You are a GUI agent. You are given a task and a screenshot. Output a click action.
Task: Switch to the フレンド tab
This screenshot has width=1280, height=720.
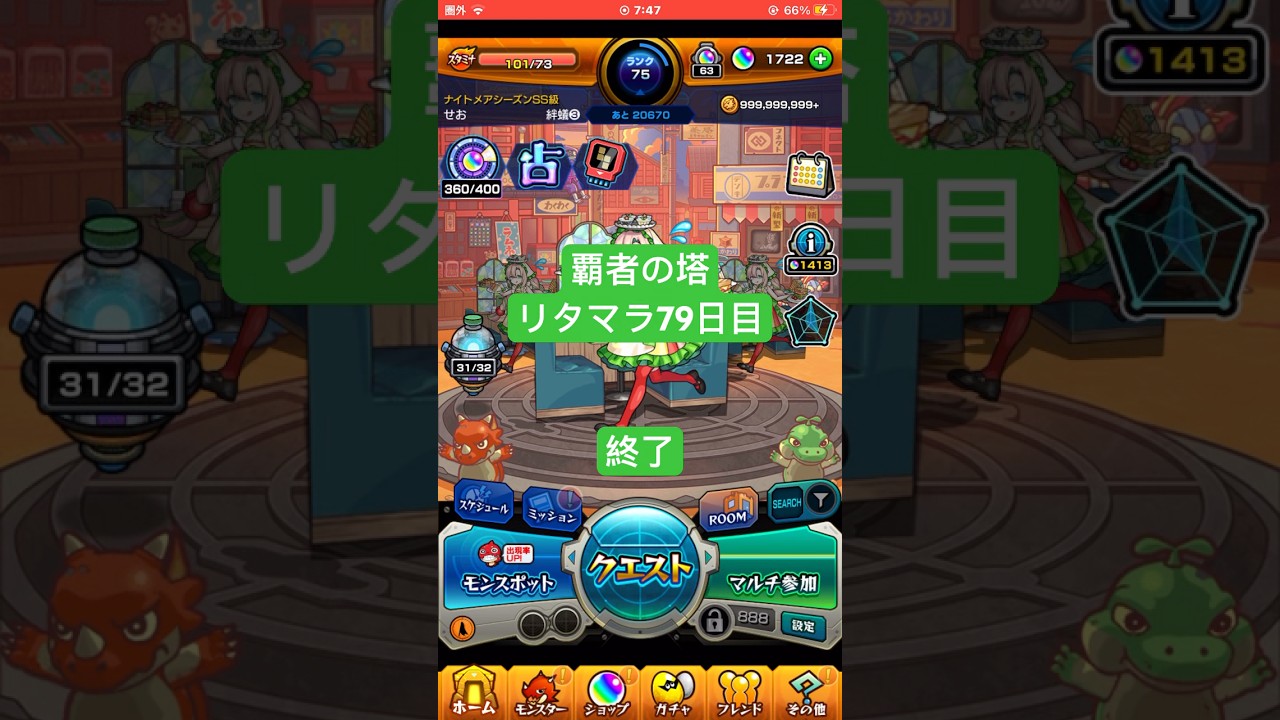click(740, 692)
